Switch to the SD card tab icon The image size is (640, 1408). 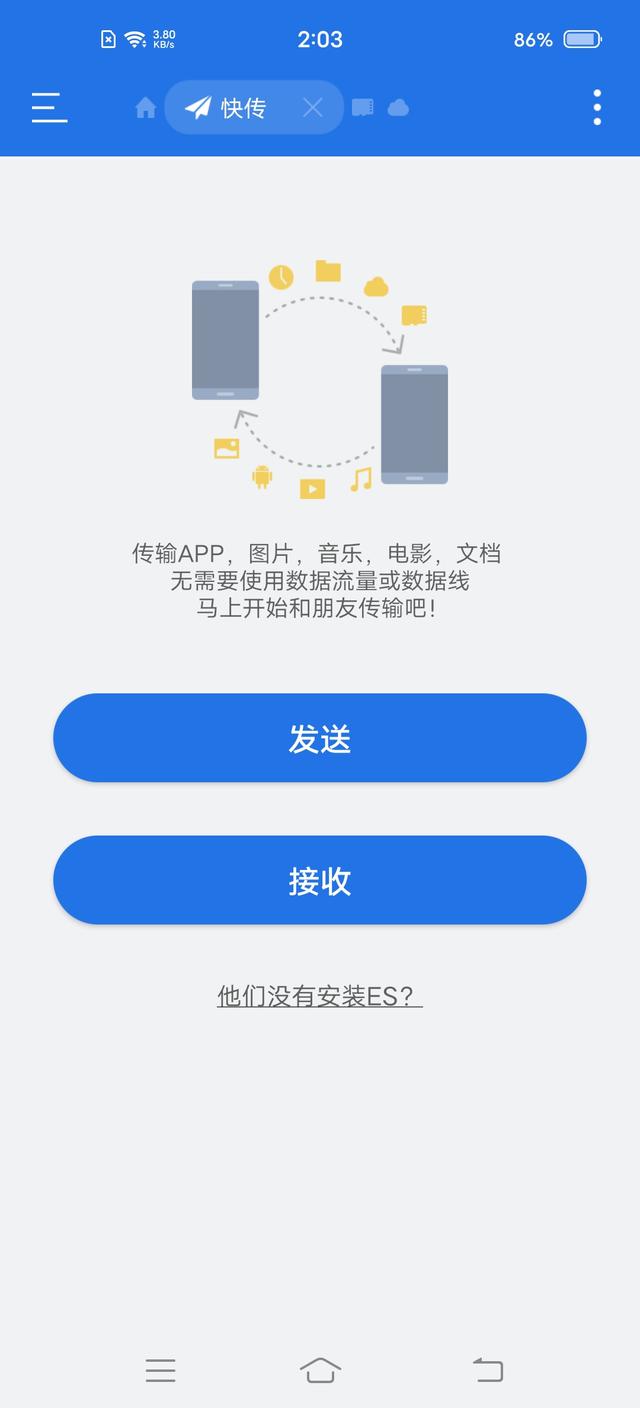(x=363, y=107)
